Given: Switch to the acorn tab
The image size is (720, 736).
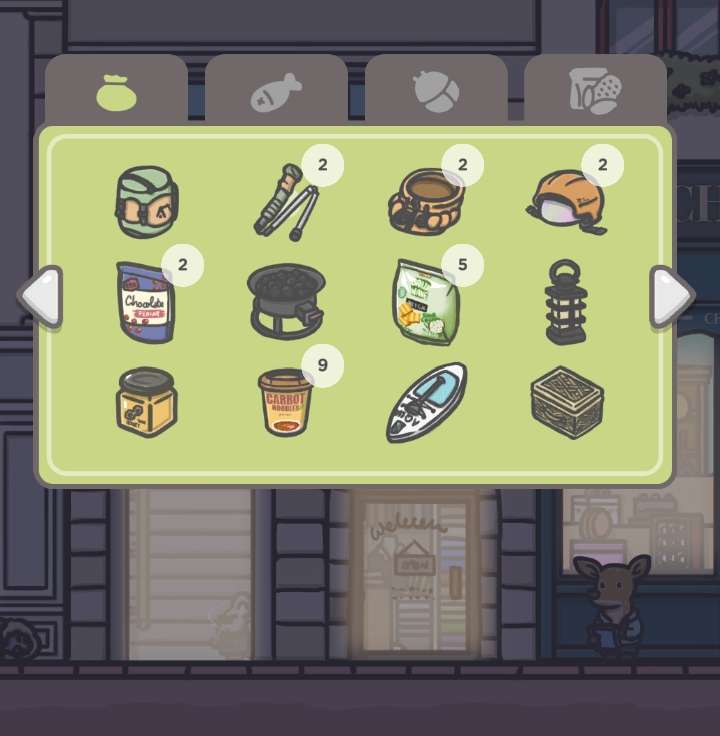Looking at the screenshot, I should [436, 92].
